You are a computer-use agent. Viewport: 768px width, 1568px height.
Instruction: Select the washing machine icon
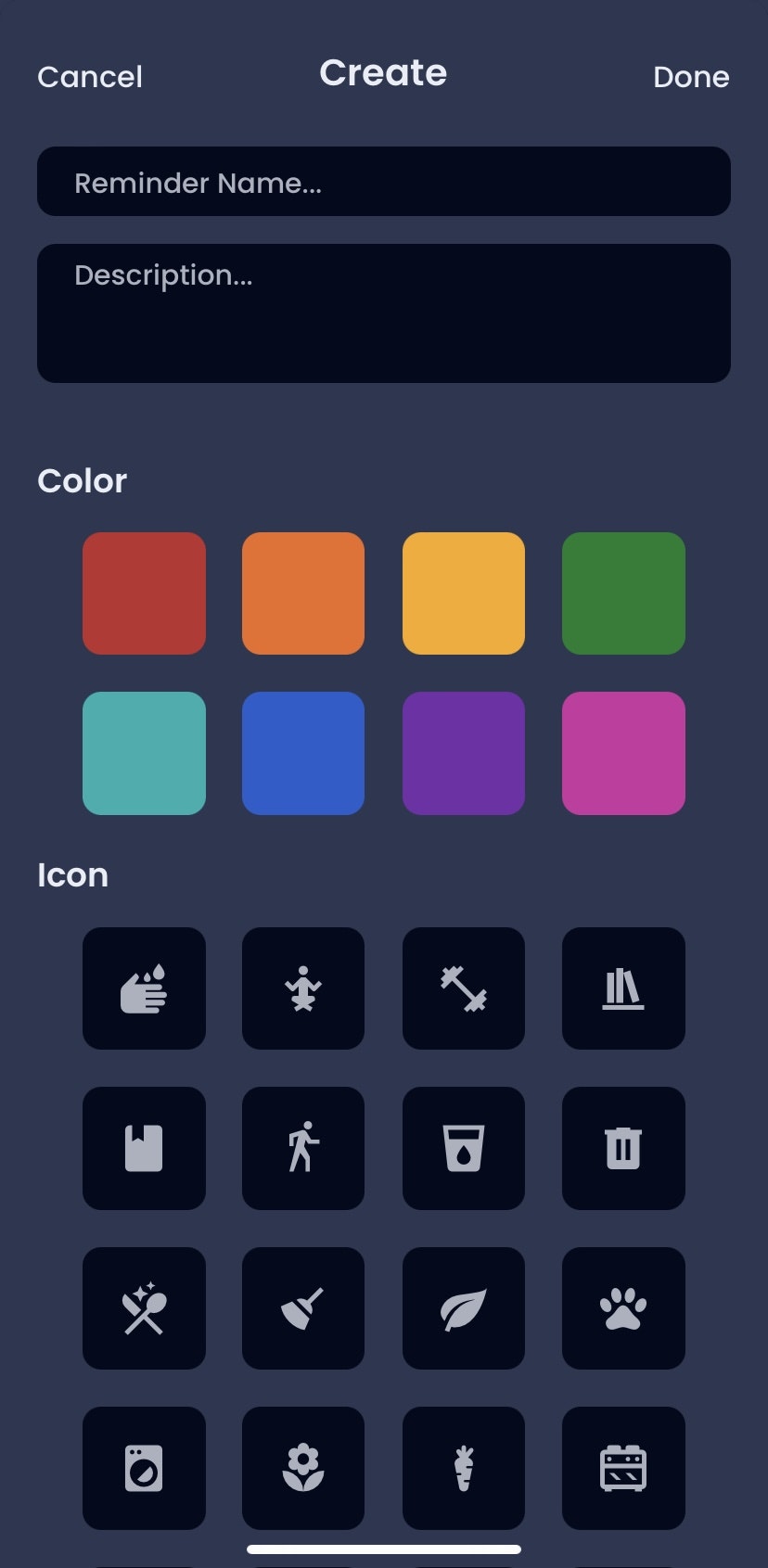144,1468
